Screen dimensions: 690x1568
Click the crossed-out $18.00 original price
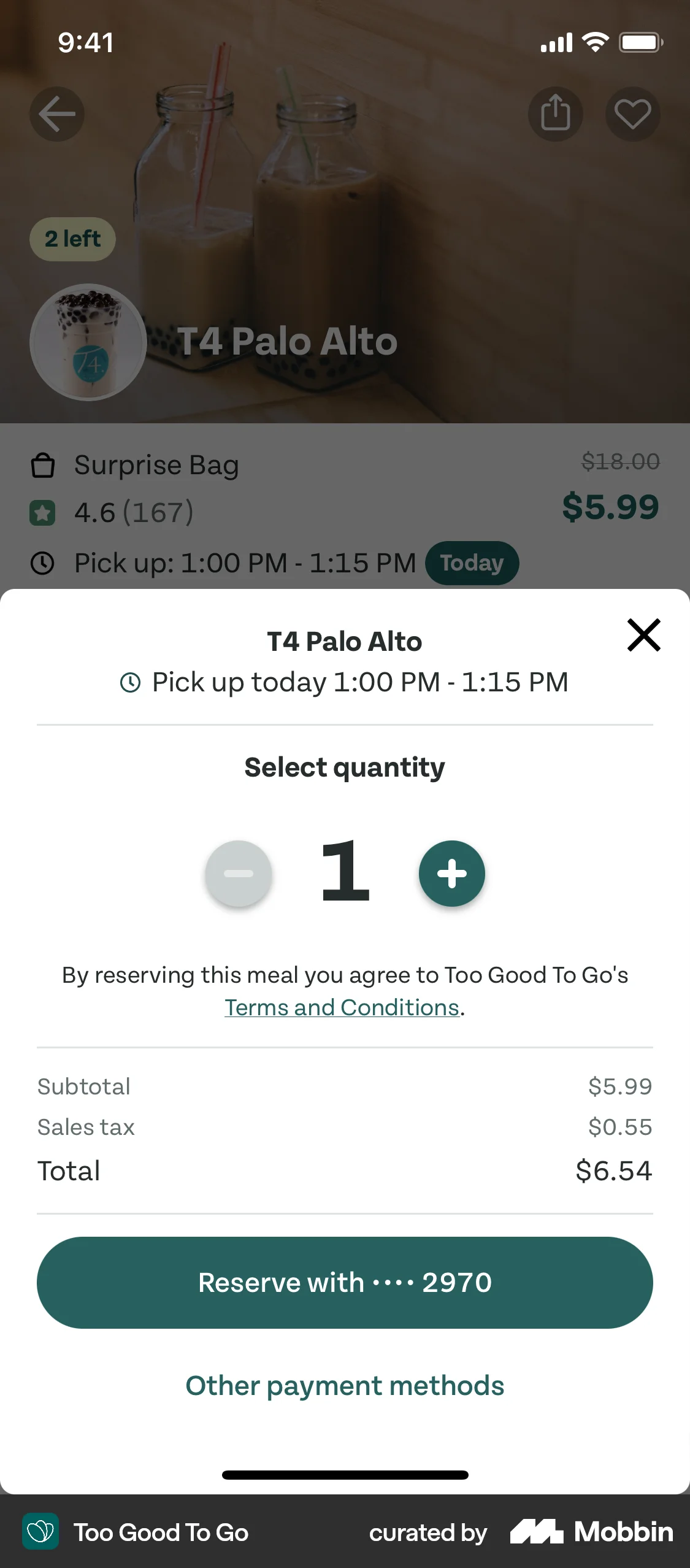coord(621,463)
